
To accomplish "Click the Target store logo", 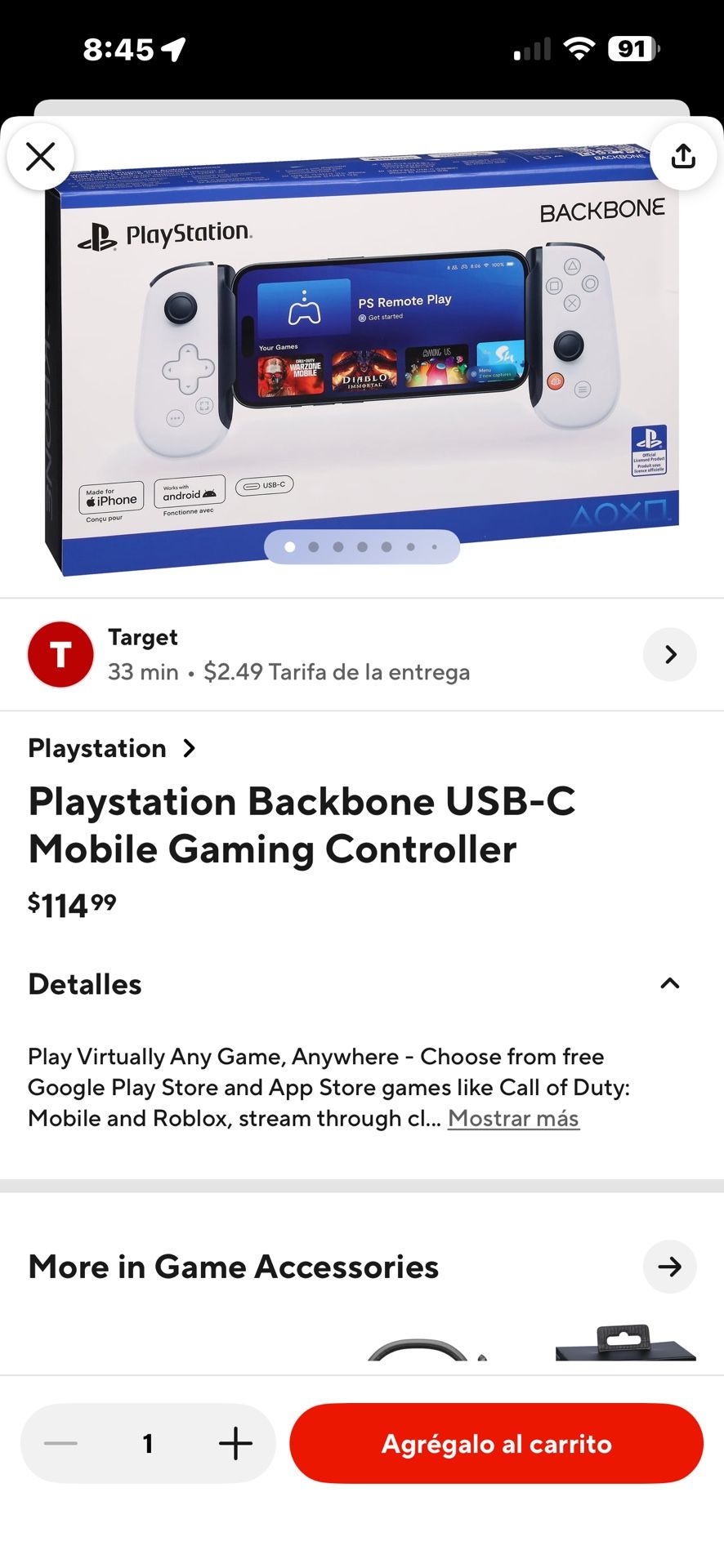I will click(60, 653).
